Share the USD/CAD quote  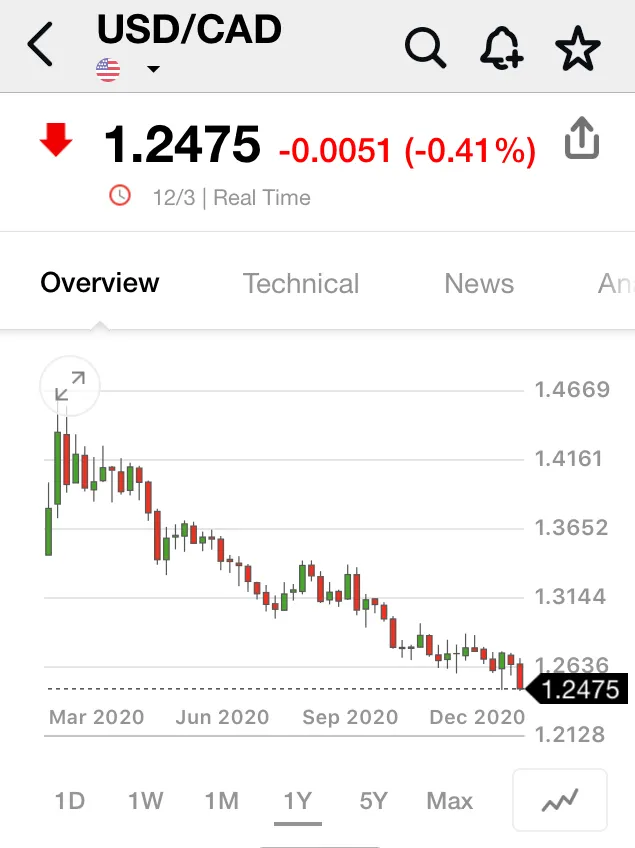click(x=582, y=140)
